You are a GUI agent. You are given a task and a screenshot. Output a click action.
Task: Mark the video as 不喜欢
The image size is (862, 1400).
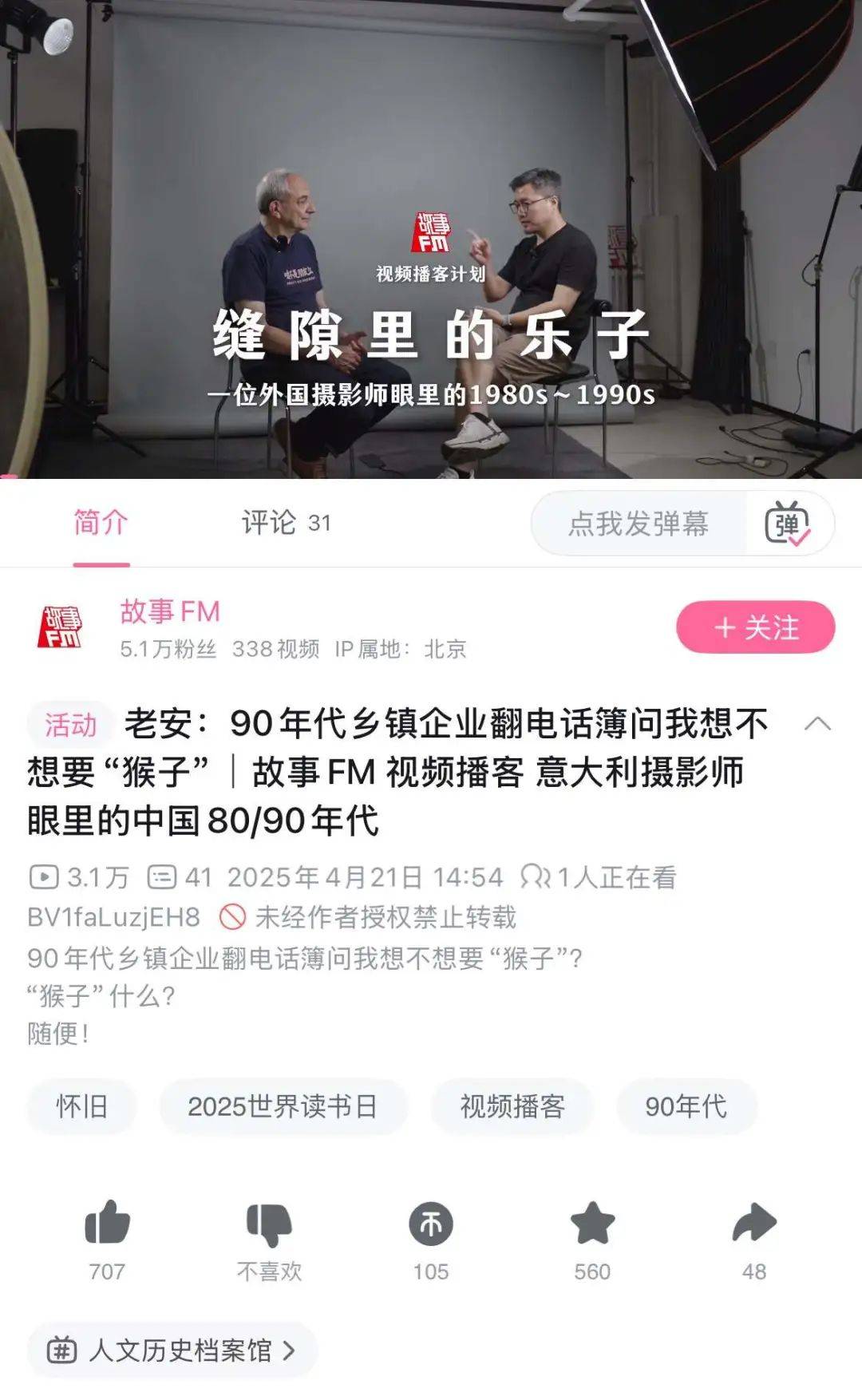[x=269, y=1224]
